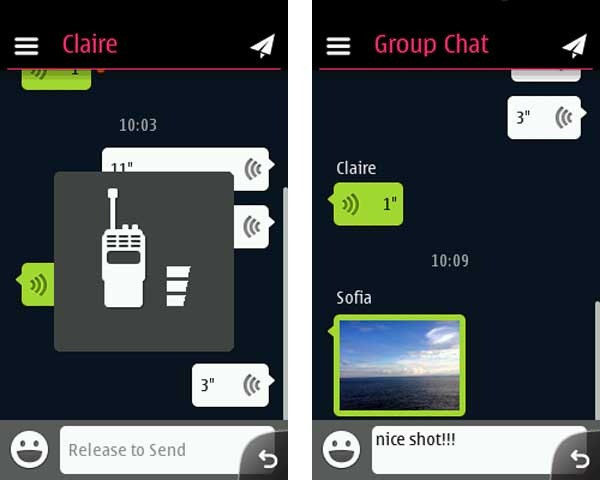Open emoji picker beside Release to Send

[30, 450]
